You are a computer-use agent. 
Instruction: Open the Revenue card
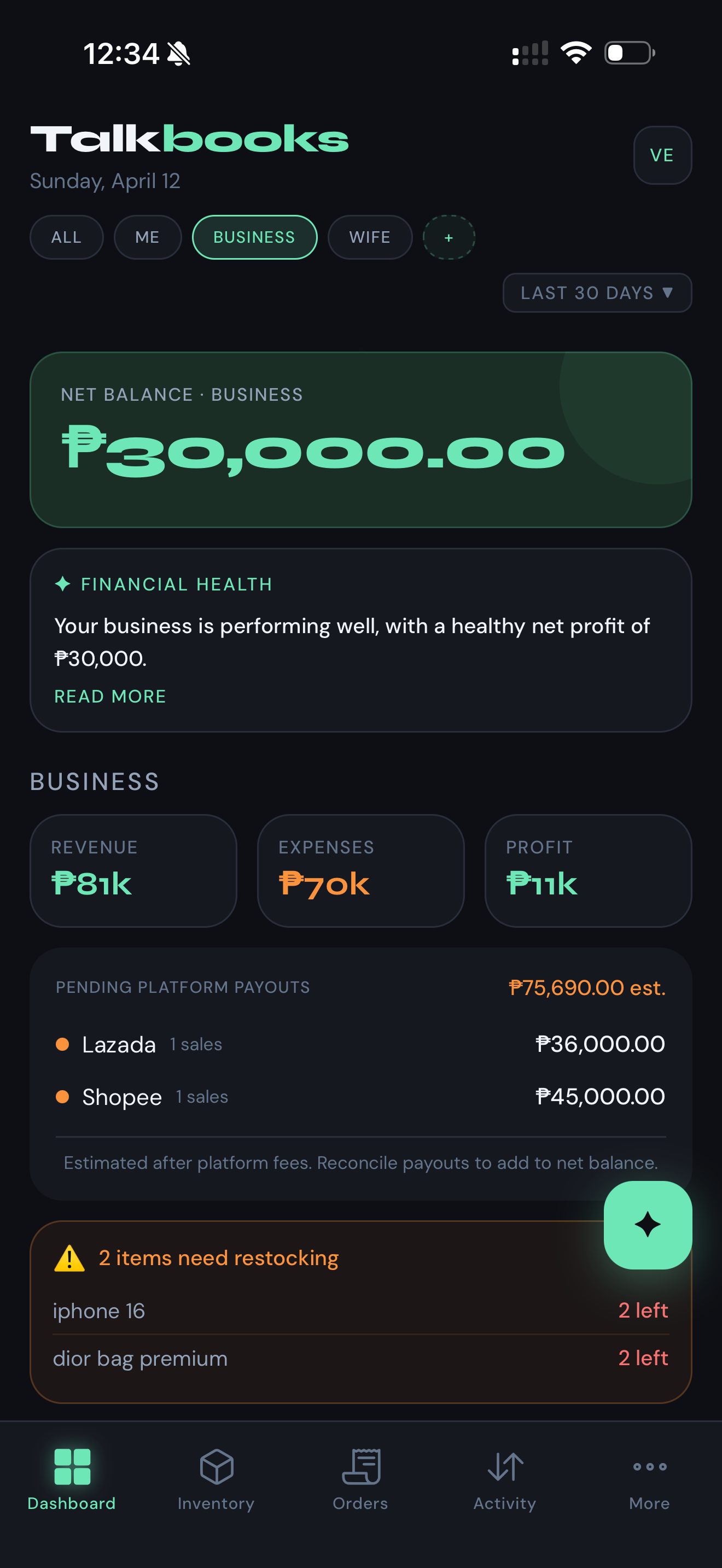click(x=133, y=870)
